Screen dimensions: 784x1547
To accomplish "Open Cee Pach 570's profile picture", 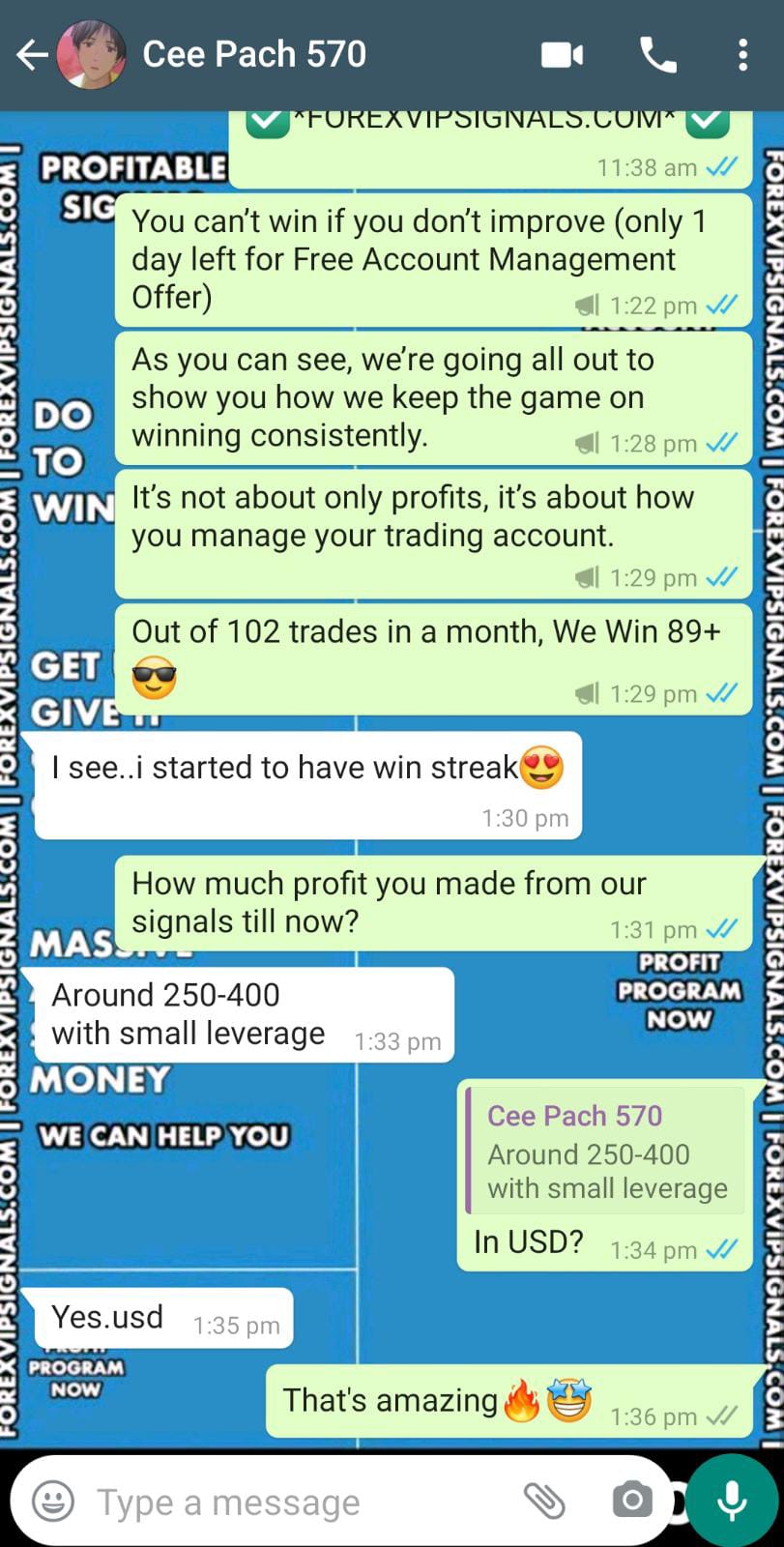I will tap(91, 55).
